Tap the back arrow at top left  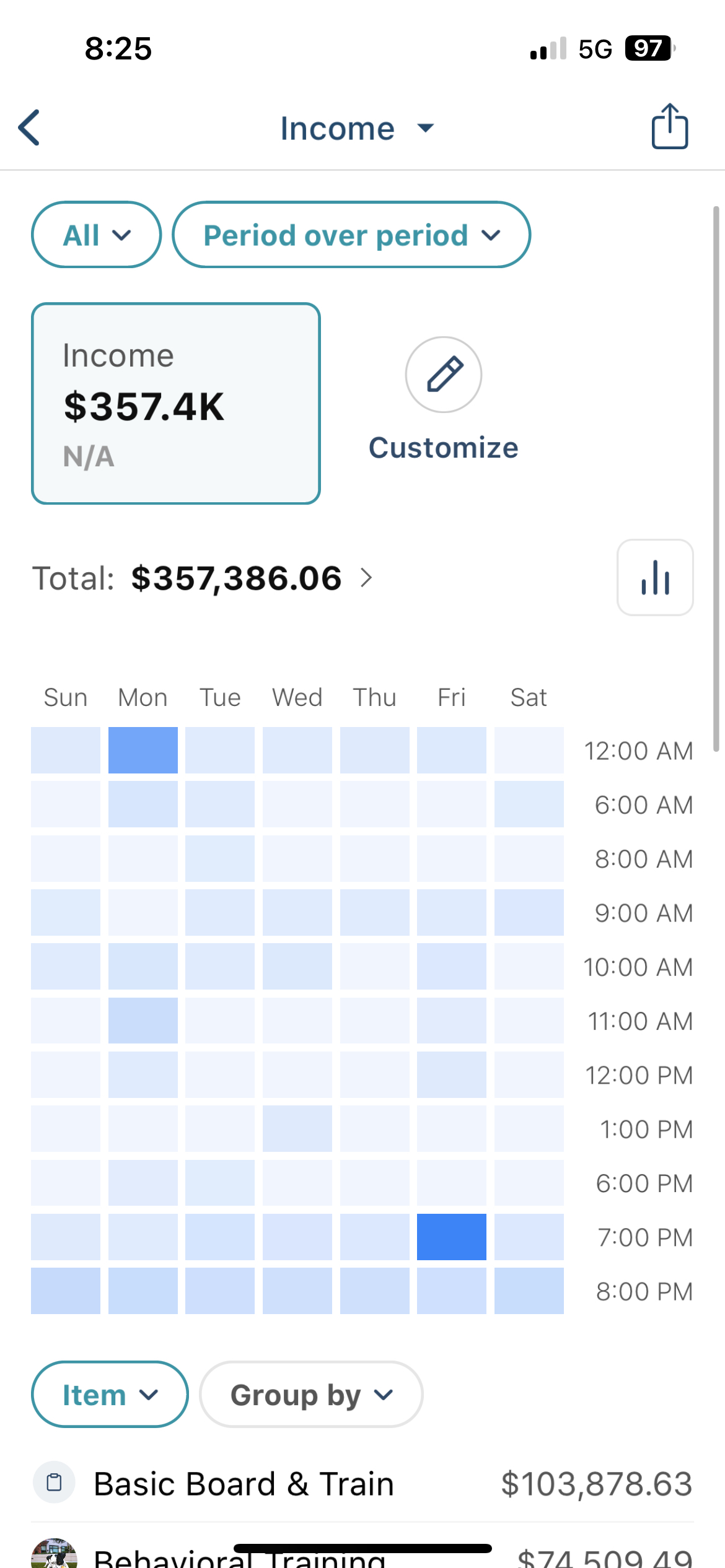coord(29,128)
